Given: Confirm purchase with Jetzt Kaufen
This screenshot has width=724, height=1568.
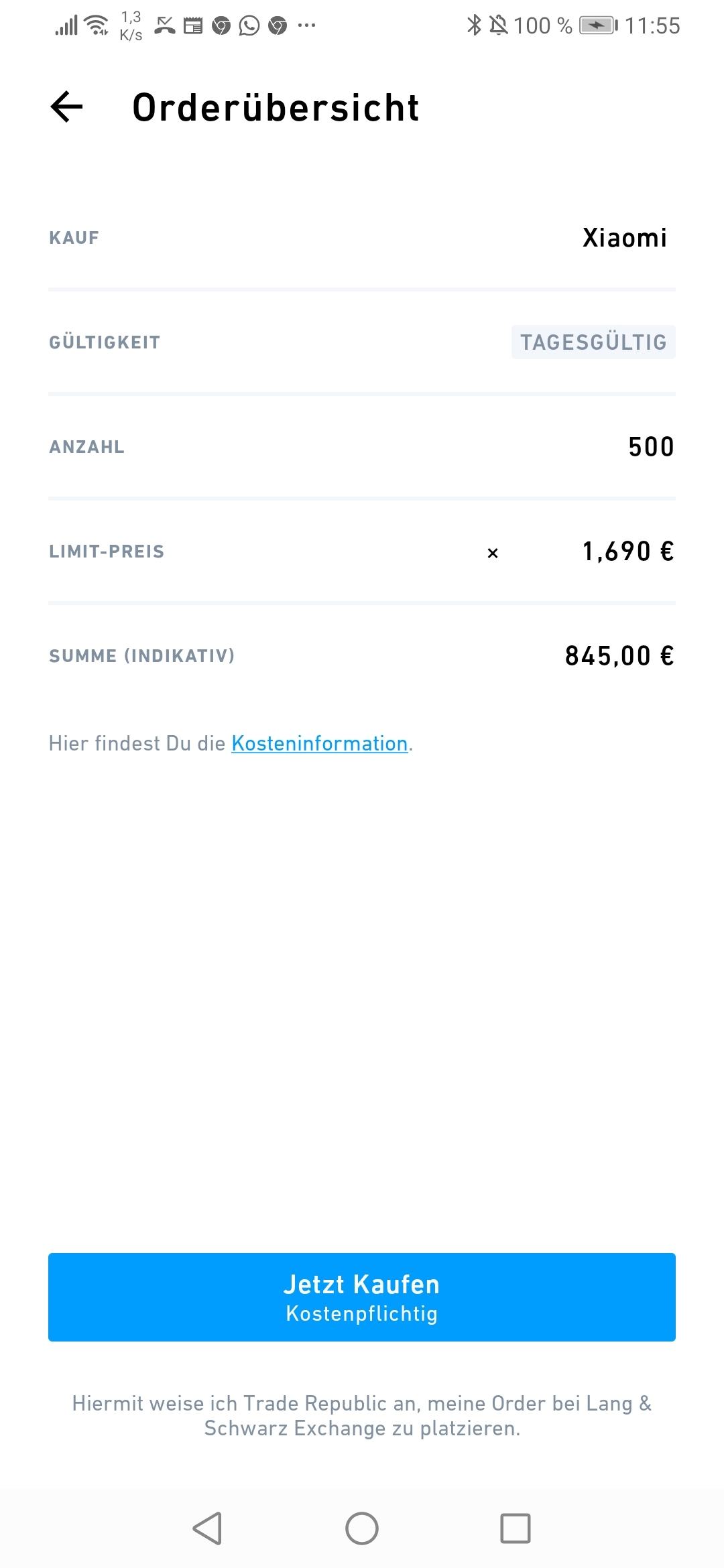Looking at the screenshot, I should click(x=362, y=1297).
